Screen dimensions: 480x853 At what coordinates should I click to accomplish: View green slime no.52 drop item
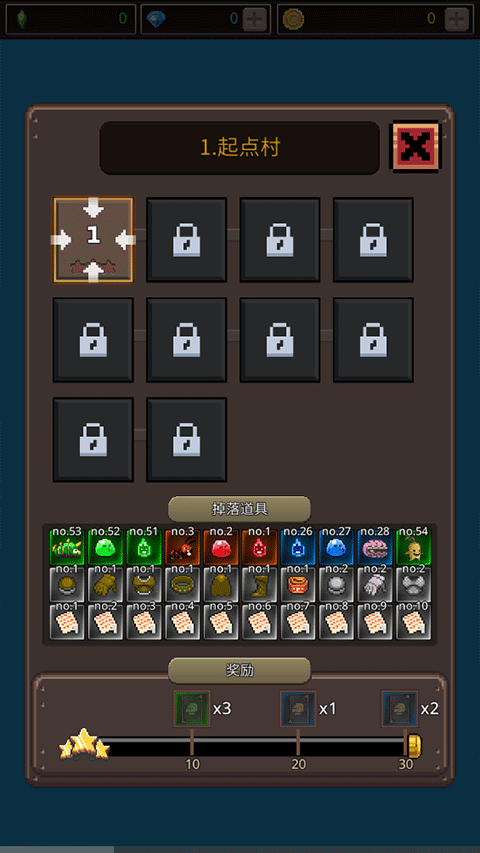[106, 547]
